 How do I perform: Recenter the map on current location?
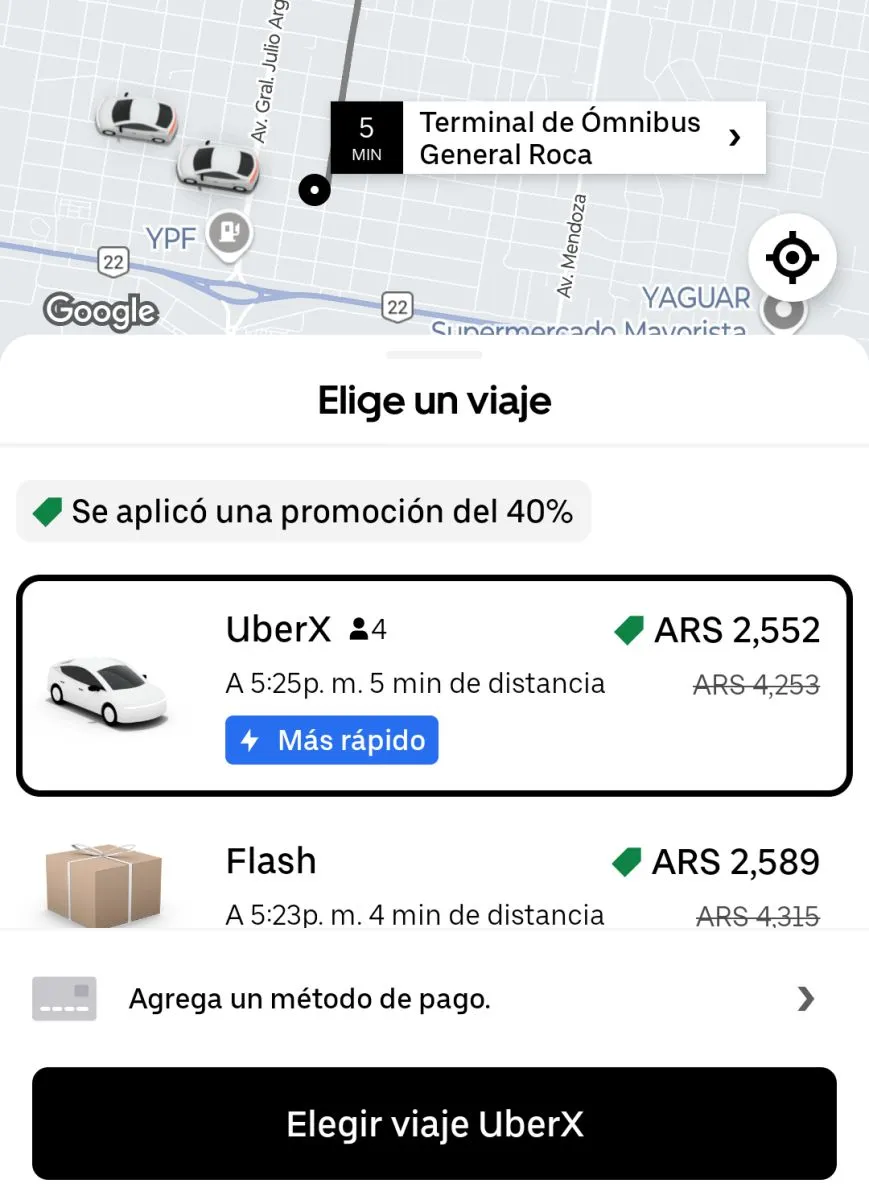pos(792,259)
